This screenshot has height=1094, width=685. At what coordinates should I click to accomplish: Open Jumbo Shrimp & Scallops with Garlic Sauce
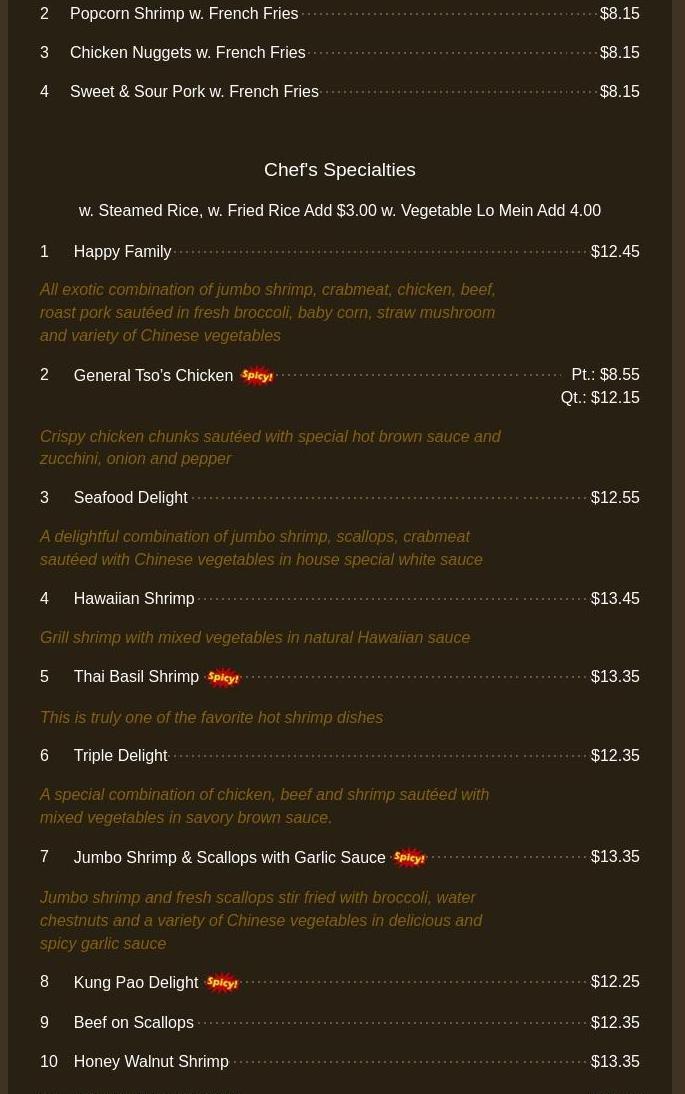click(229, 858)
